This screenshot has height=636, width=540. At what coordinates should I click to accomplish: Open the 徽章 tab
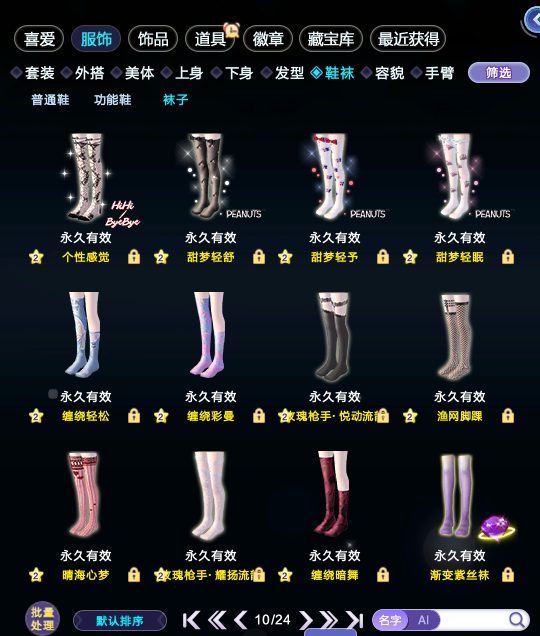coord(268,39)
